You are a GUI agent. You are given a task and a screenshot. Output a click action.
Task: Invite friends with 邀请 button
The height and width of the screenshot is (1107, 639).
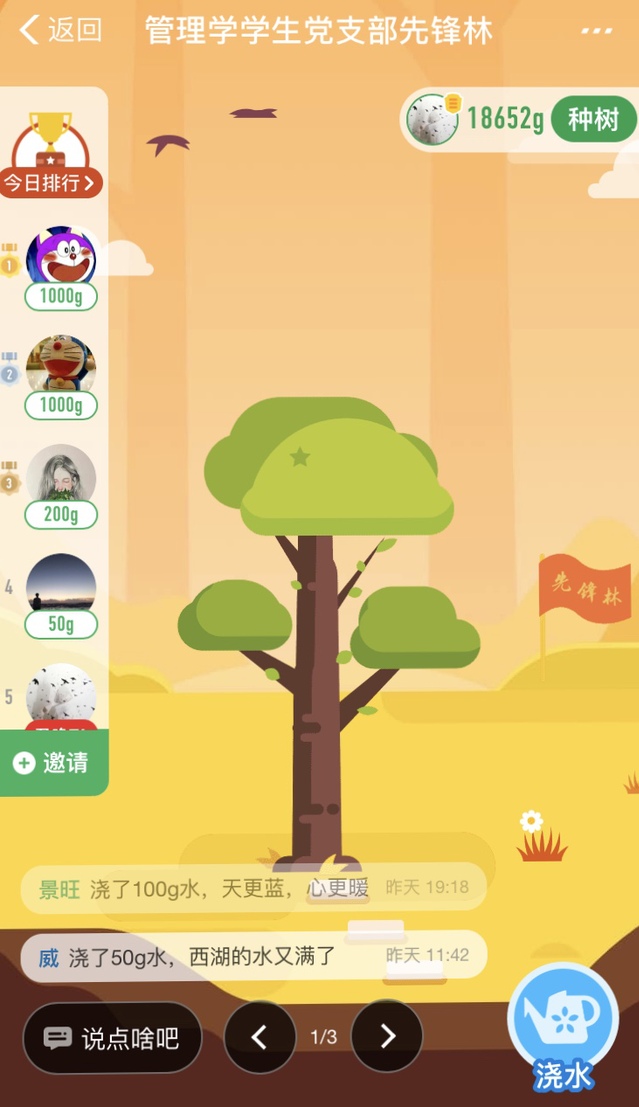pos(52,763)
